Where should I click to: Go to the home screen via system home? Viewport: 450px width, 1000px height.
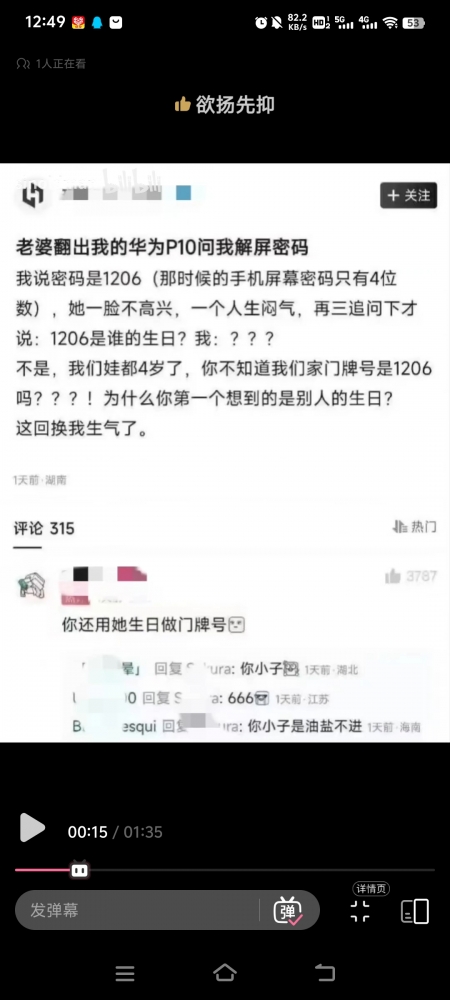[225, 972]
